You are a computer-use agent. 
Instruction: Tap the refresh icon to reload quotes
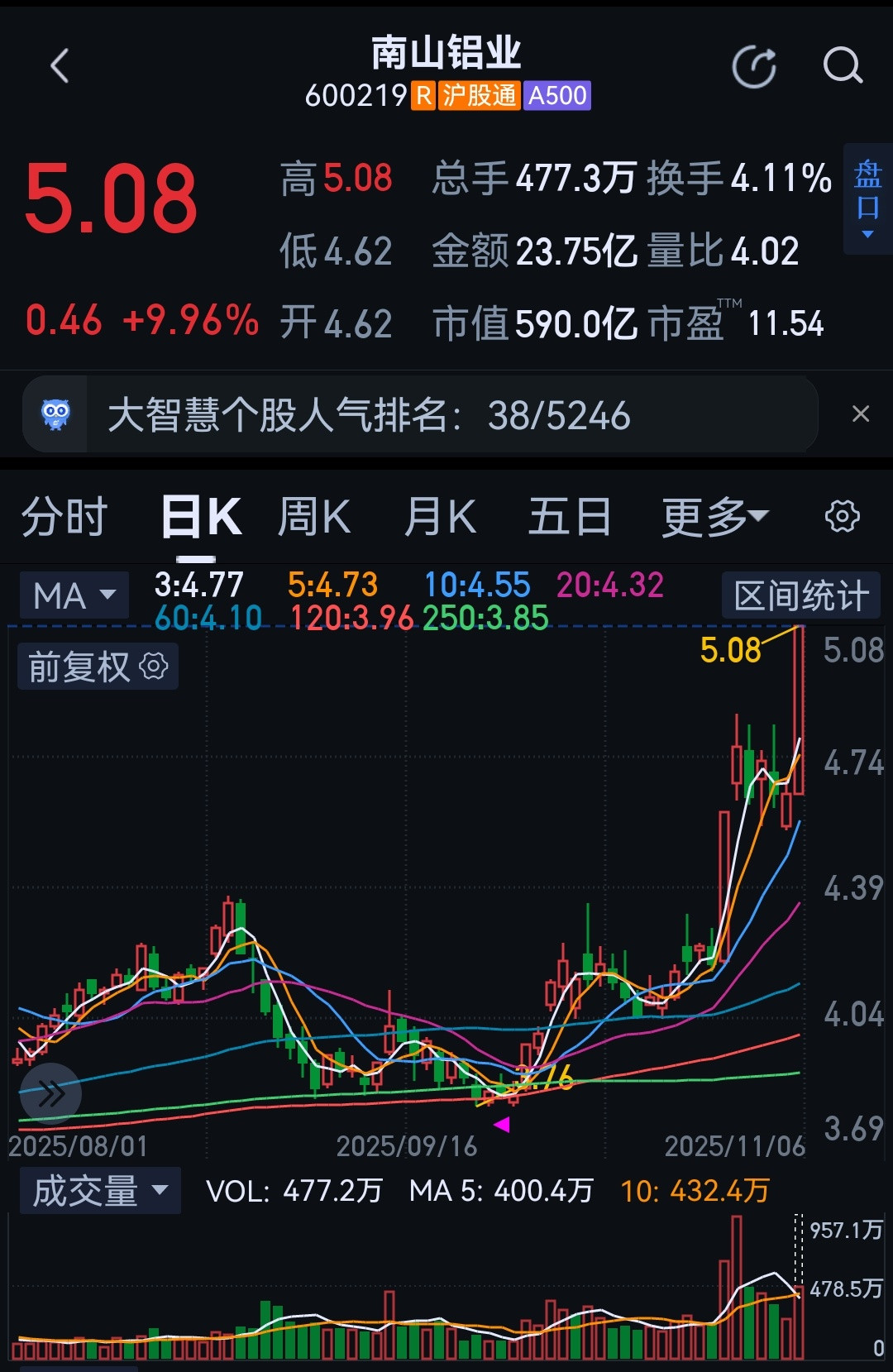click(755, 66)
